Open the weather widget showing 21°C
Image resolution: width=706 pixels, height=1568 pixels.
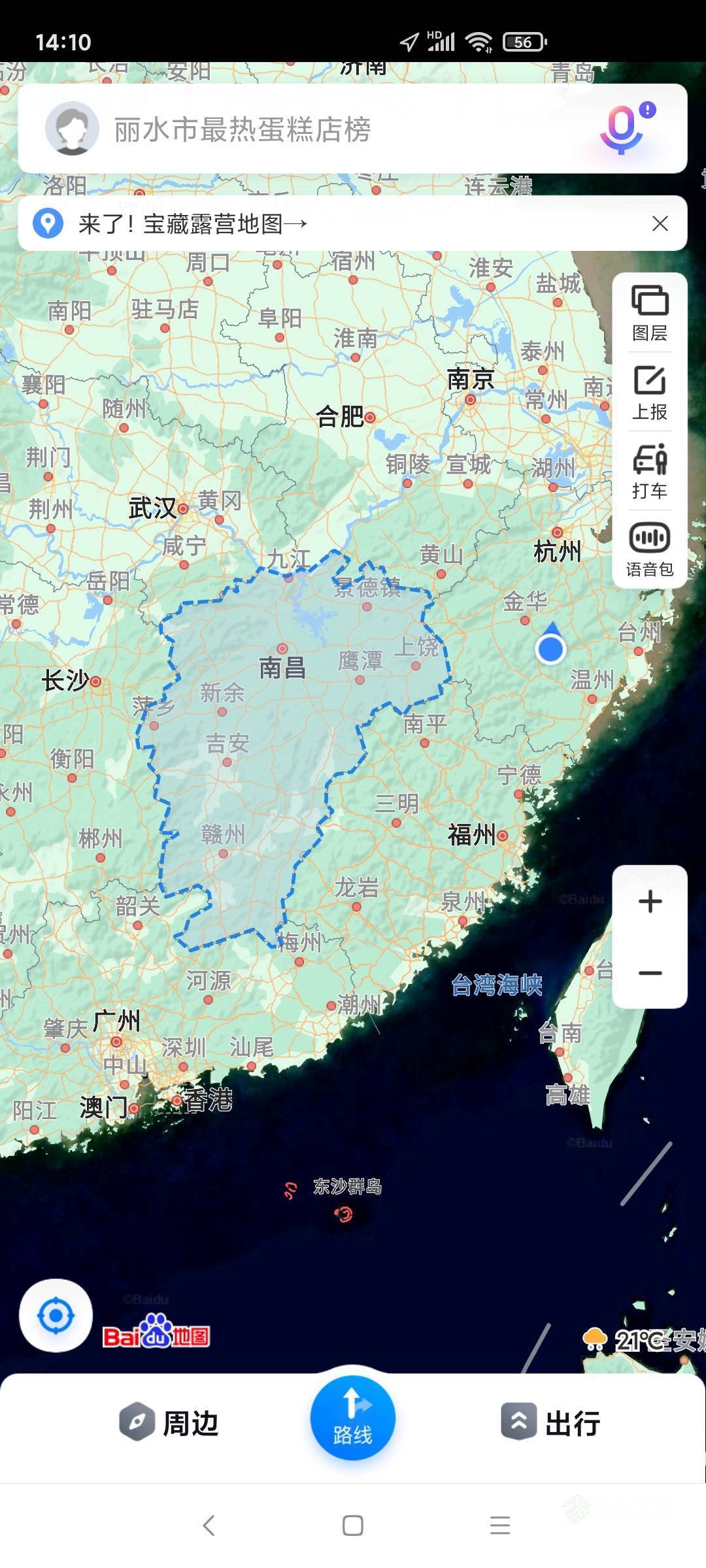643,1341
